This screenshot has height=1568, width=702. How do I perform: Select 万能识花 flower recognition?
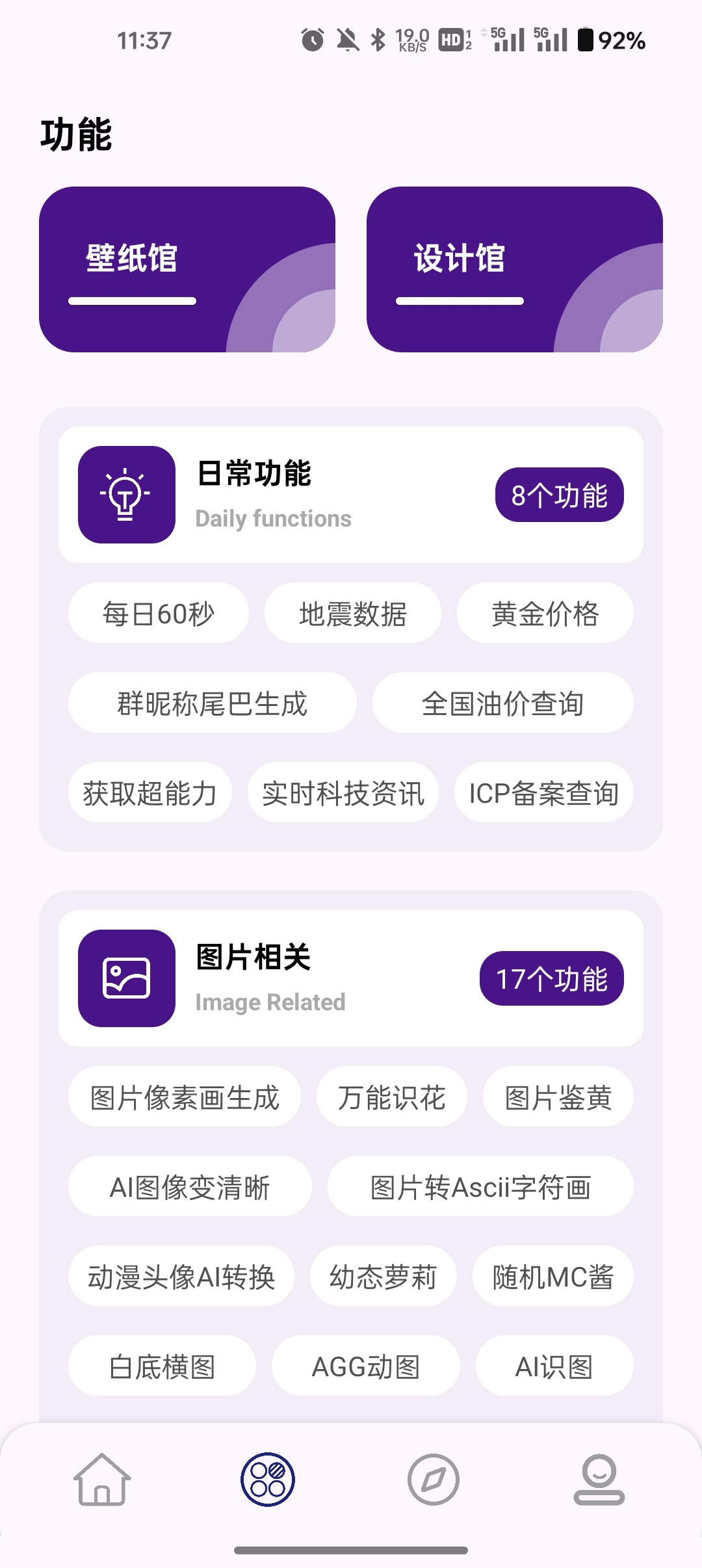point(391,1097)
